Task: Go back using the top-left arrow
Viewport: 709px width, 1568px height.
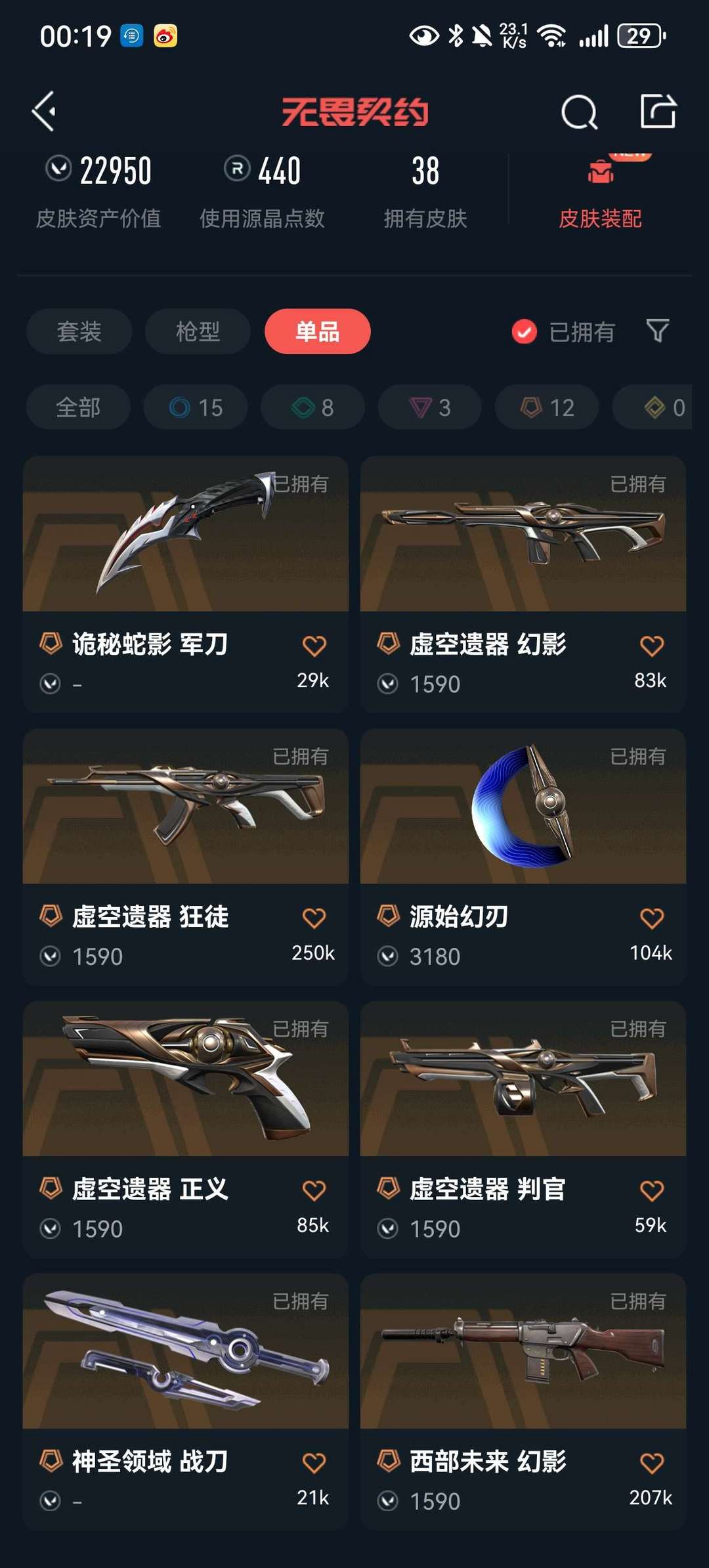Action: (x=45, y=112)
